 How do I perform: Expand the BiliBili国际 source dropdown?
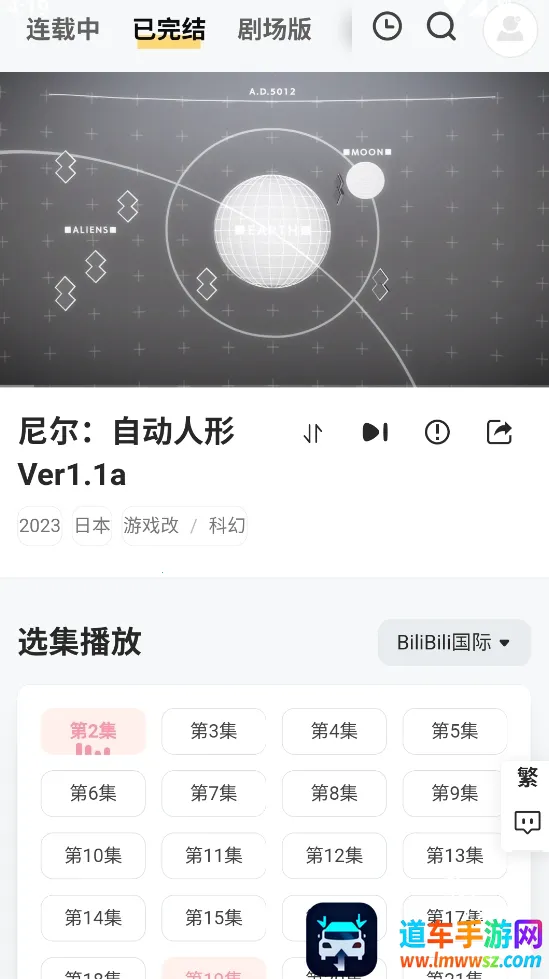(x=454, y=642)
